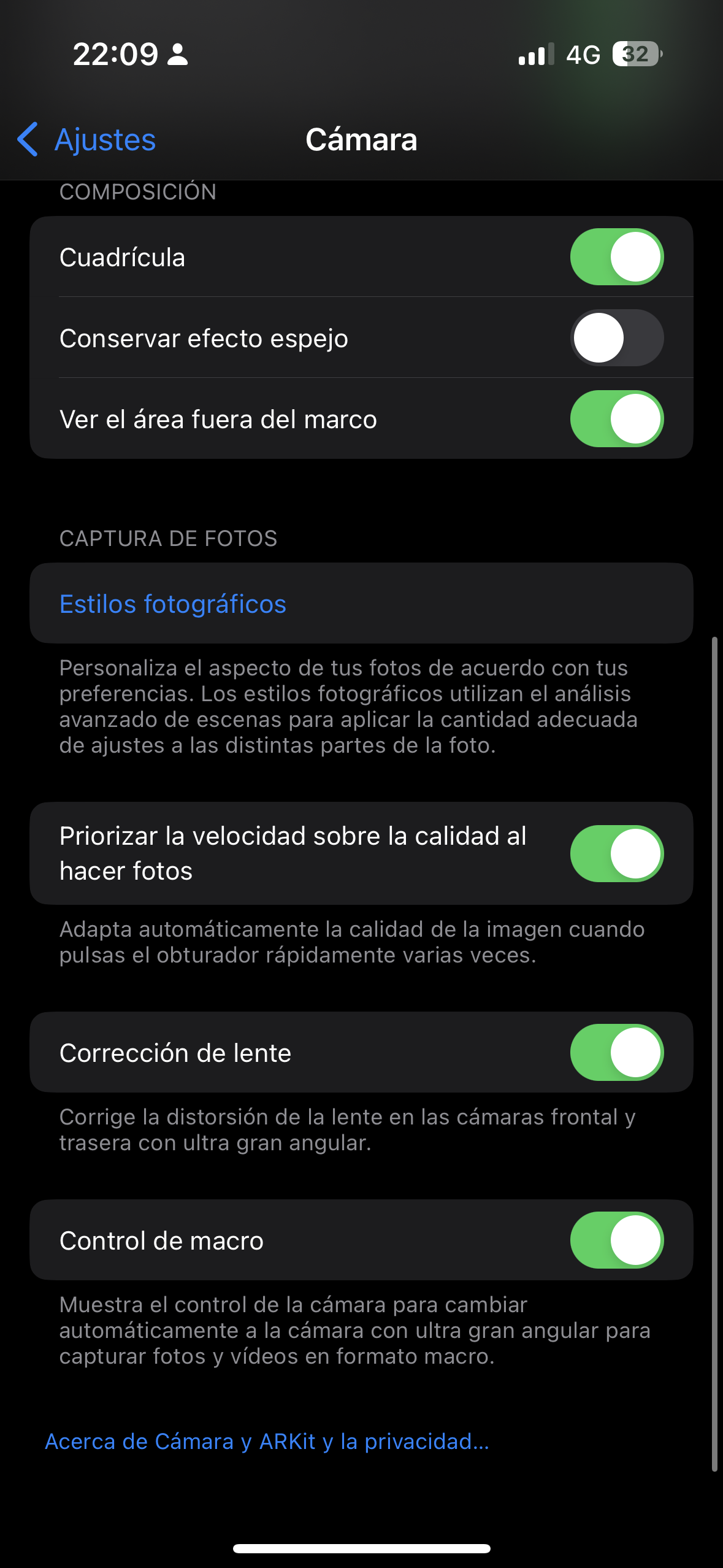Go back to Ajustes
The height and width of the screenshot is (1568, 723).
(87, 139)
